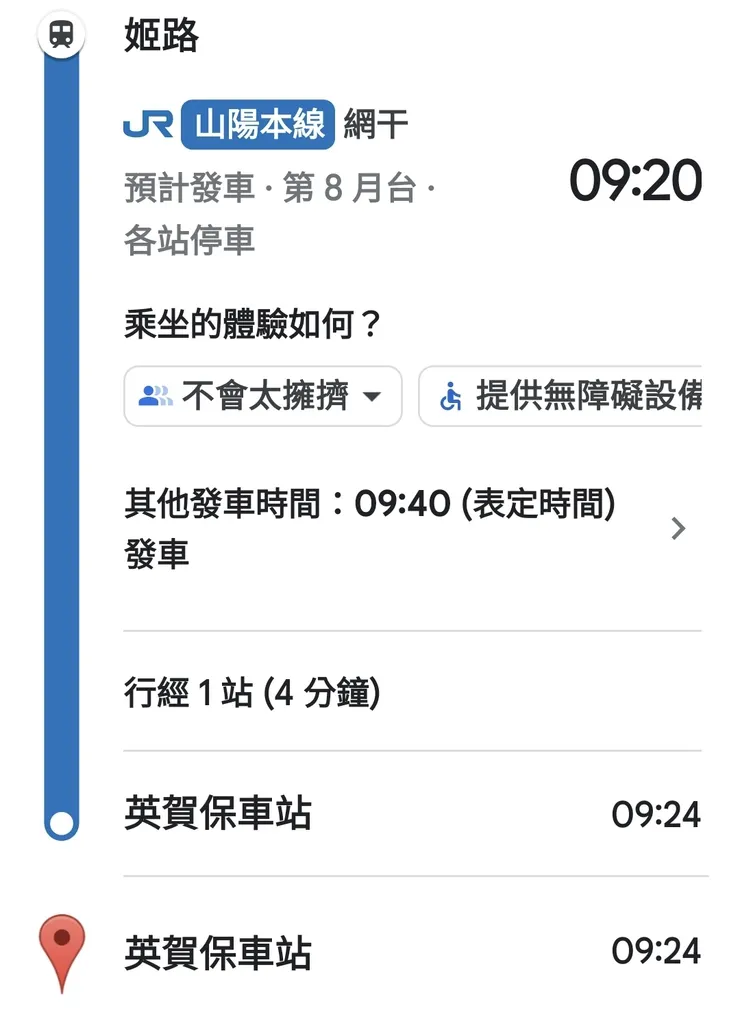Open the 不會太擁擠 crowding level dropdown
The image size is (740, 1015).
pyautogui.click(x=375, y=396)
